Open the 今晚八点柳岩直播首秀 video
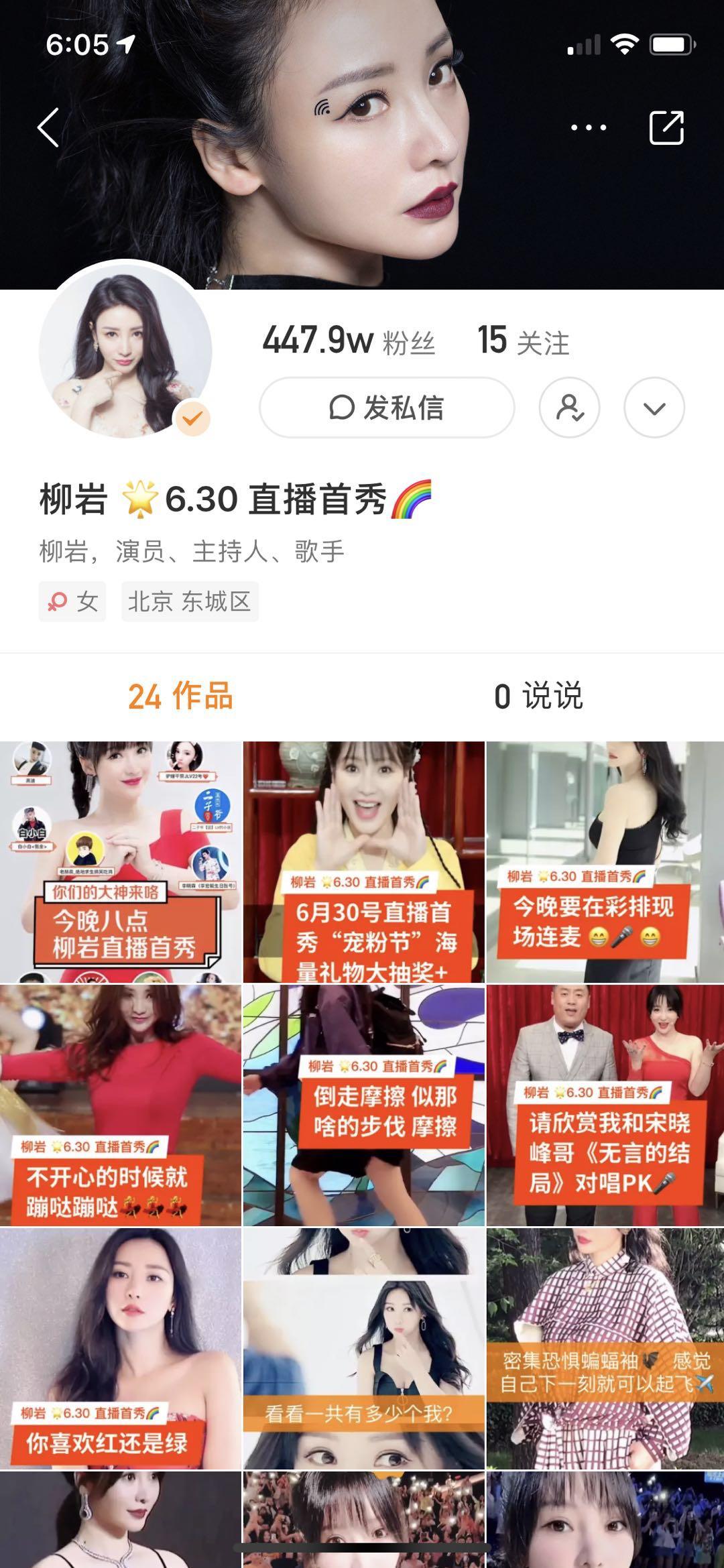Image resolution: width=724 pixels, height=1568 pixels. 121,862
